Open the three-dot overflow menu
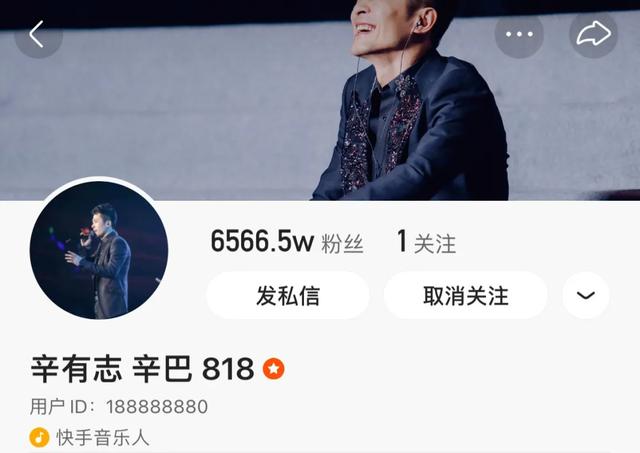 pyautogui.click(x=520, y=35)
